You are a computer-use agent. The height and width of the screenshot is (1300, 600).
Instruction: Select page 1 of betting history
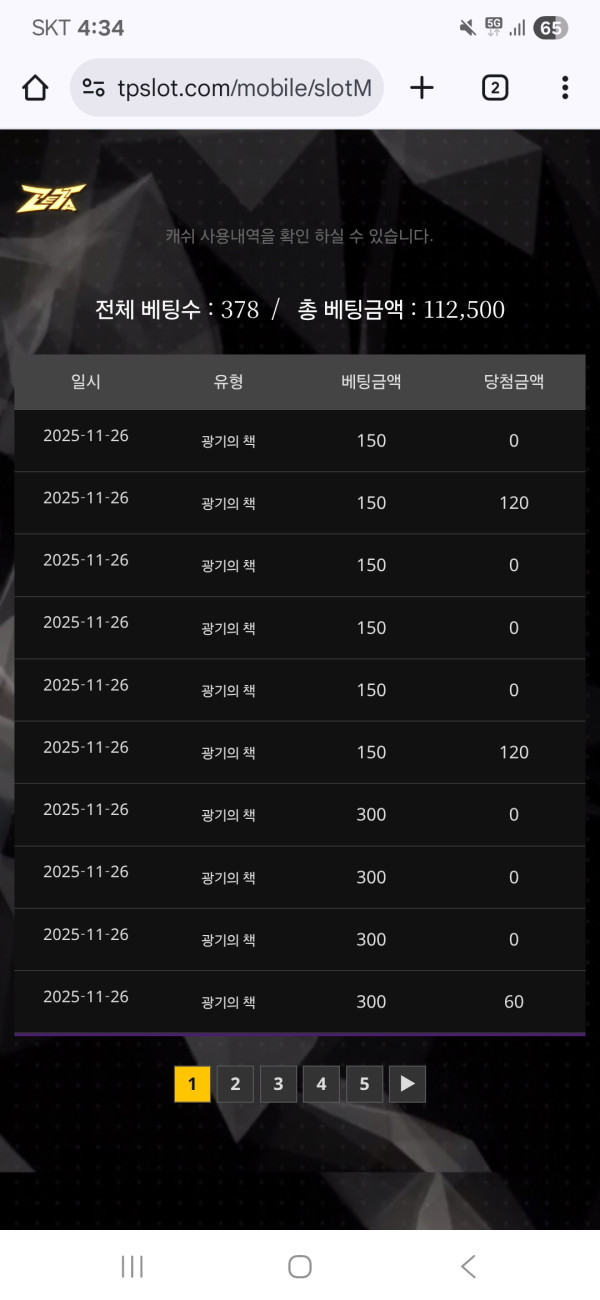(x=192, y=1084)
